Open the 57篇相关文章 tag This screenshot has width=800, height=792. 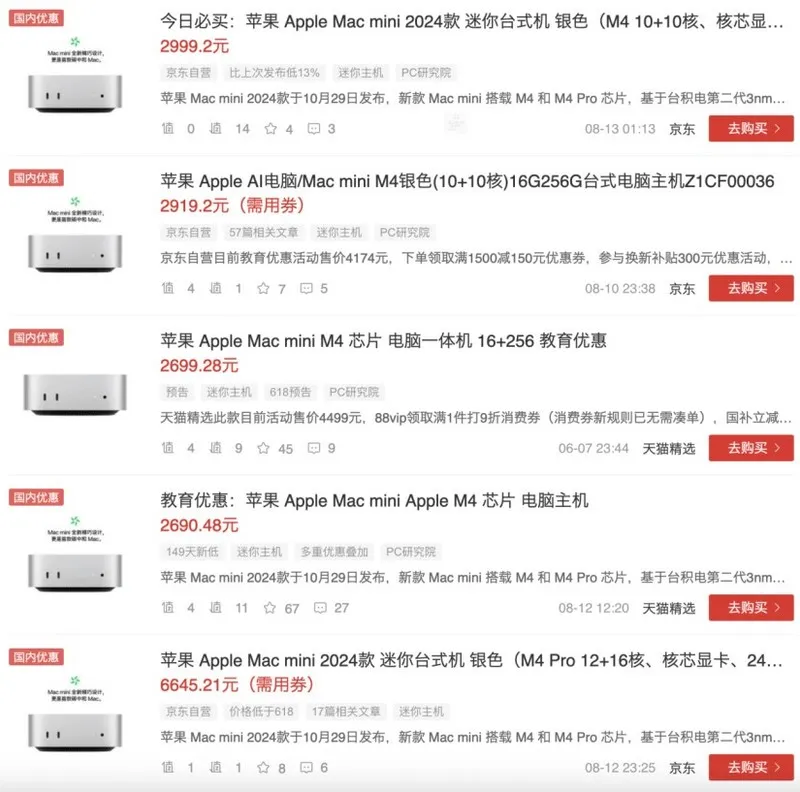263,232
